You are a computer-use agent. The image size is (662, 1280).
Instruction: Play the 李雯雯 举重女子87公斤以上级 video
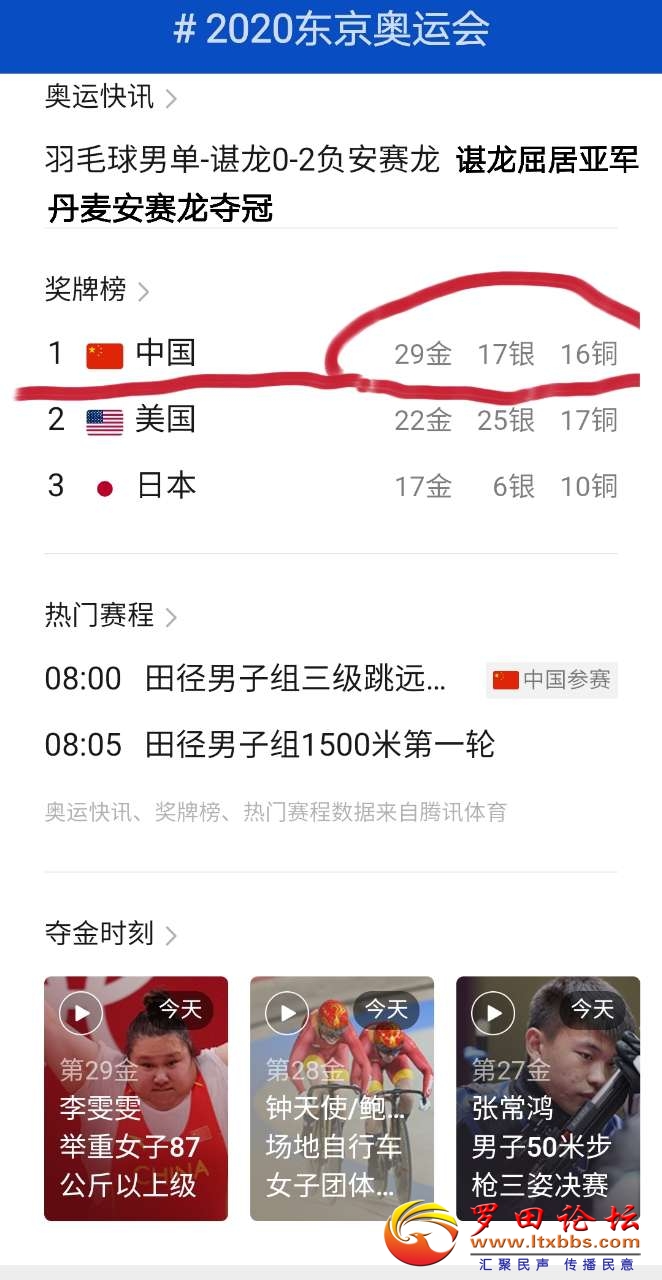(136, 1098)
